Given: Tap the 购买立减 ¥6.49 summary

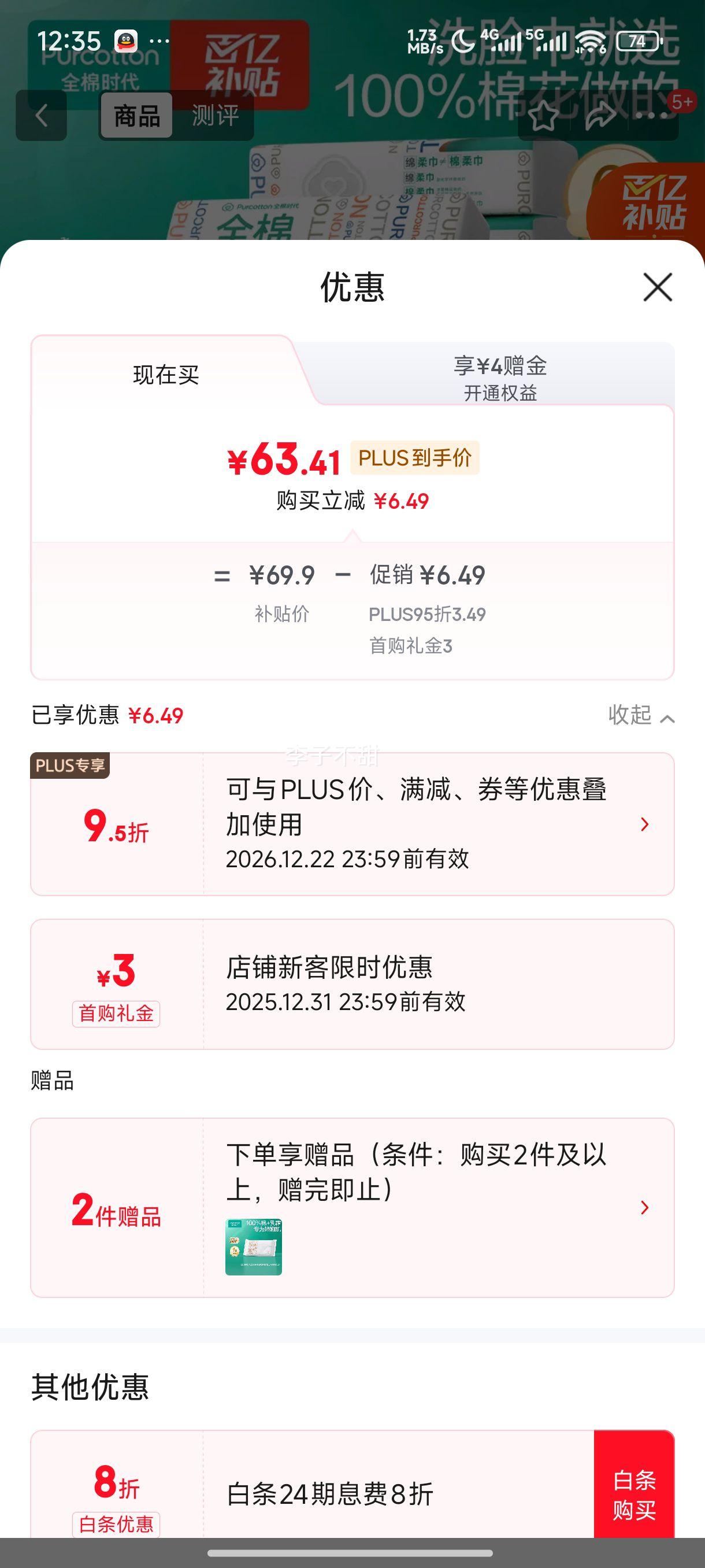Looking at the screenshot, I should point(353,502).
